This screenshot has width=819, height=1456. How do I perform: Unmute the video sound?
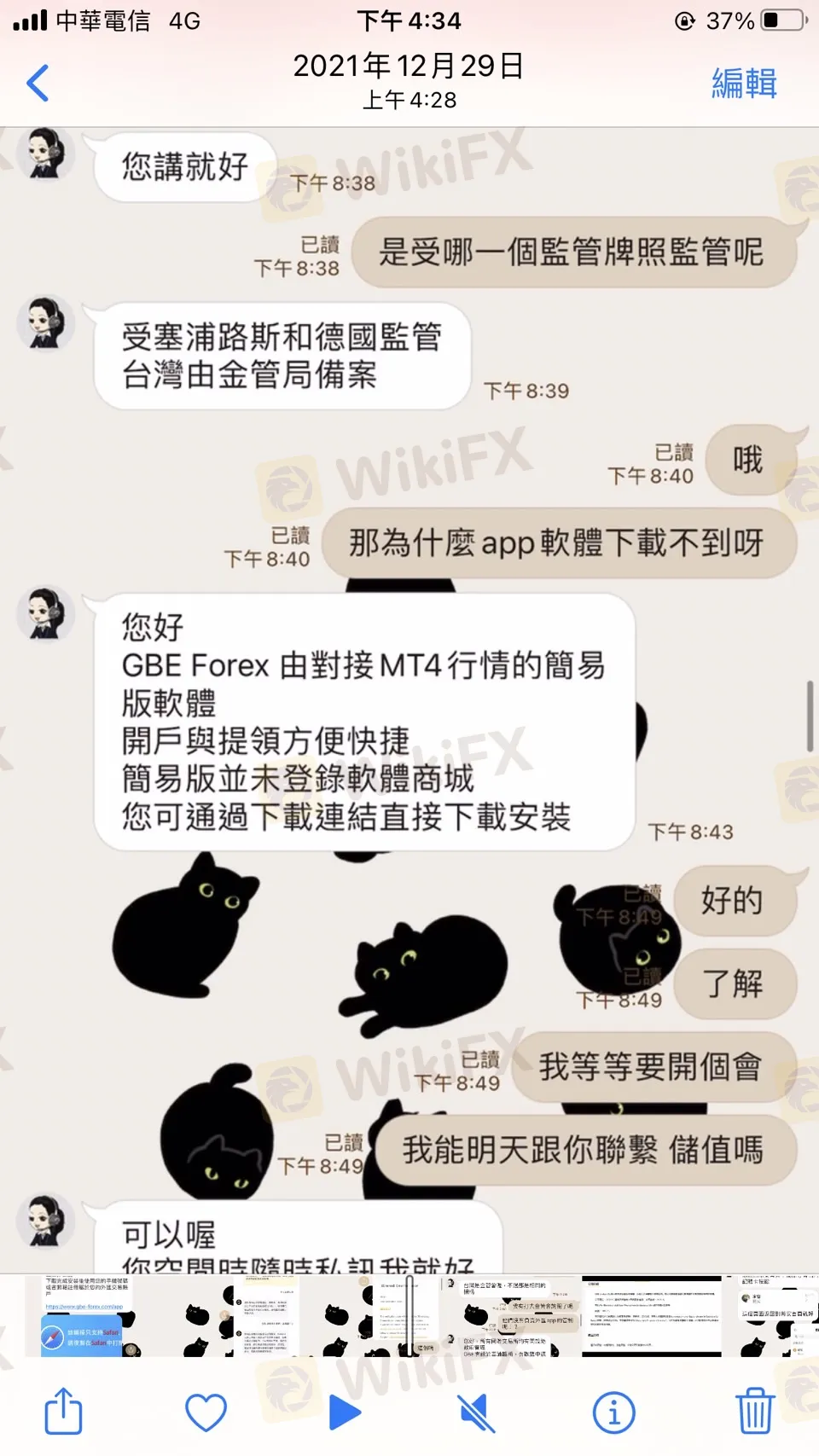(478, 1412)
